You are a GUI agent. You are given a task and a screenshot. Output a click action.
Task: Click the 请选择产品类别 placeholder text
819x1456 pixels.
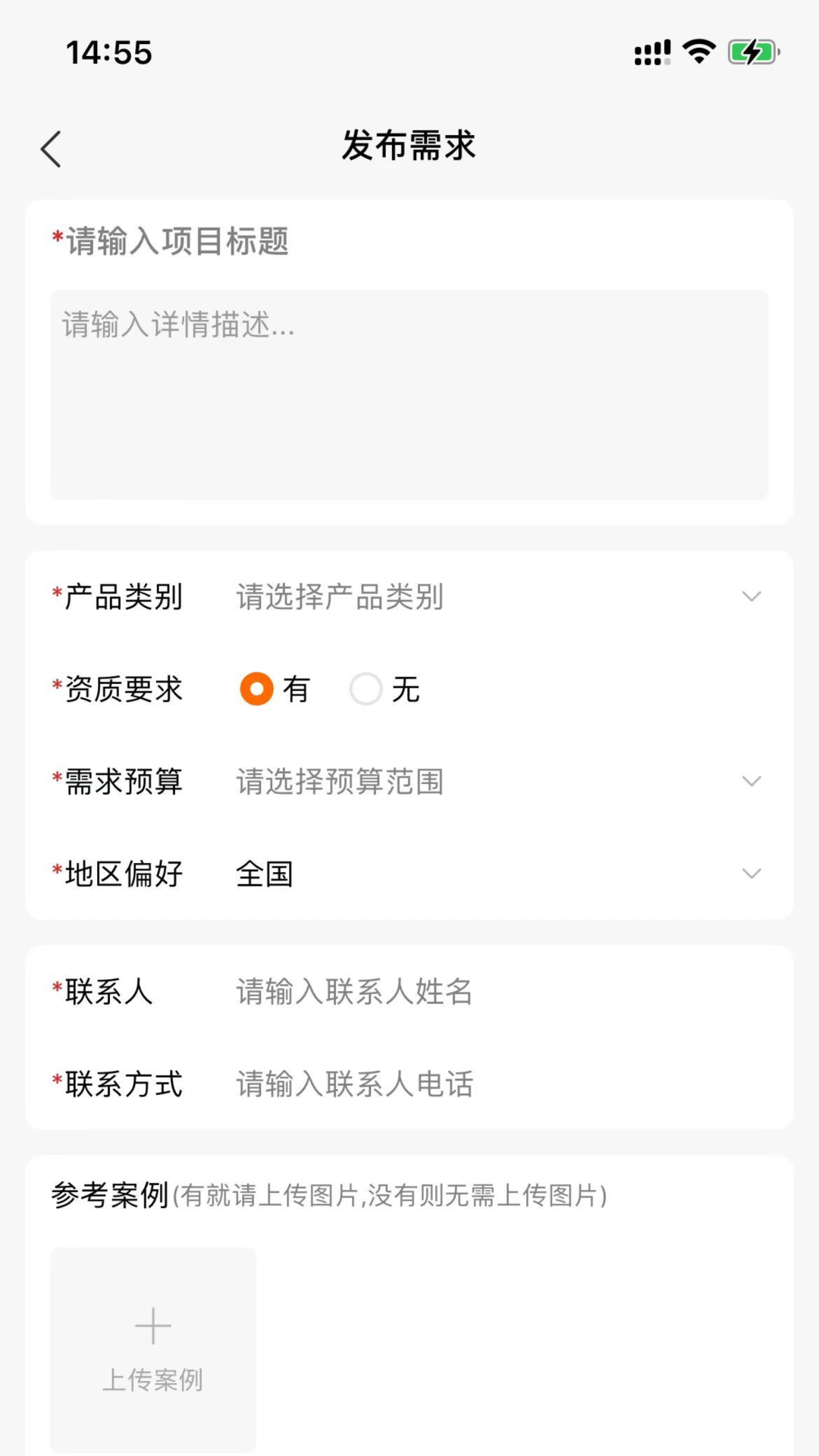(x=339, y=598)
